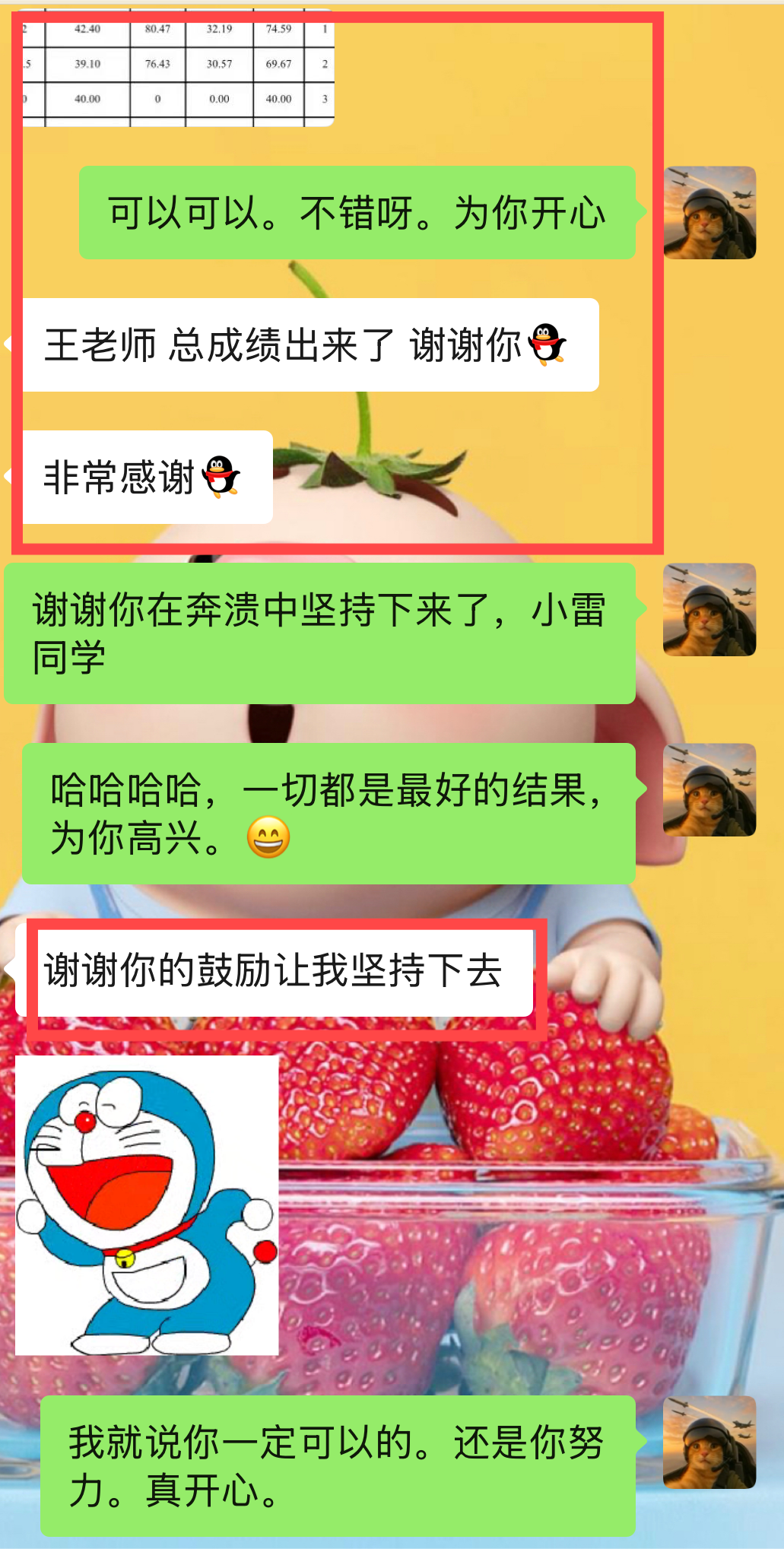Open the Doraemon sticker image
The height and width of the screenshot is (1549, 784).
click(147, 1205)
